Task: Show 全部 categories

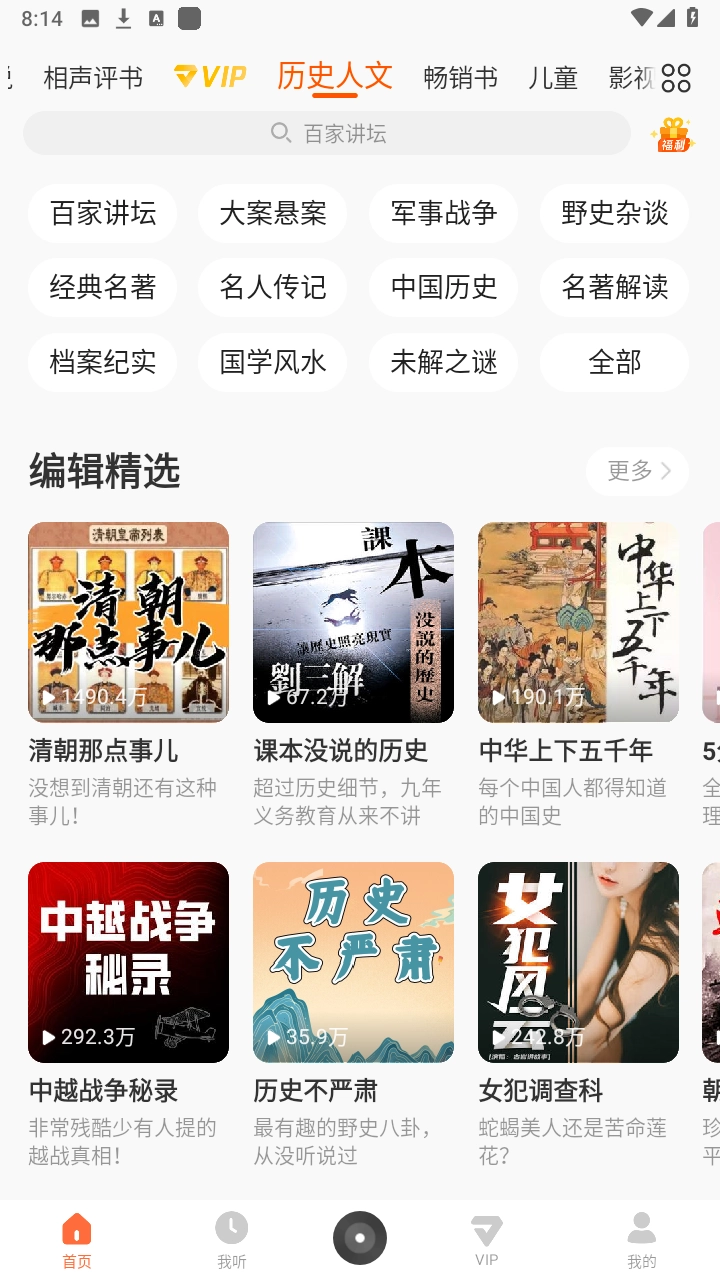Action: click(x=614, y=362)
